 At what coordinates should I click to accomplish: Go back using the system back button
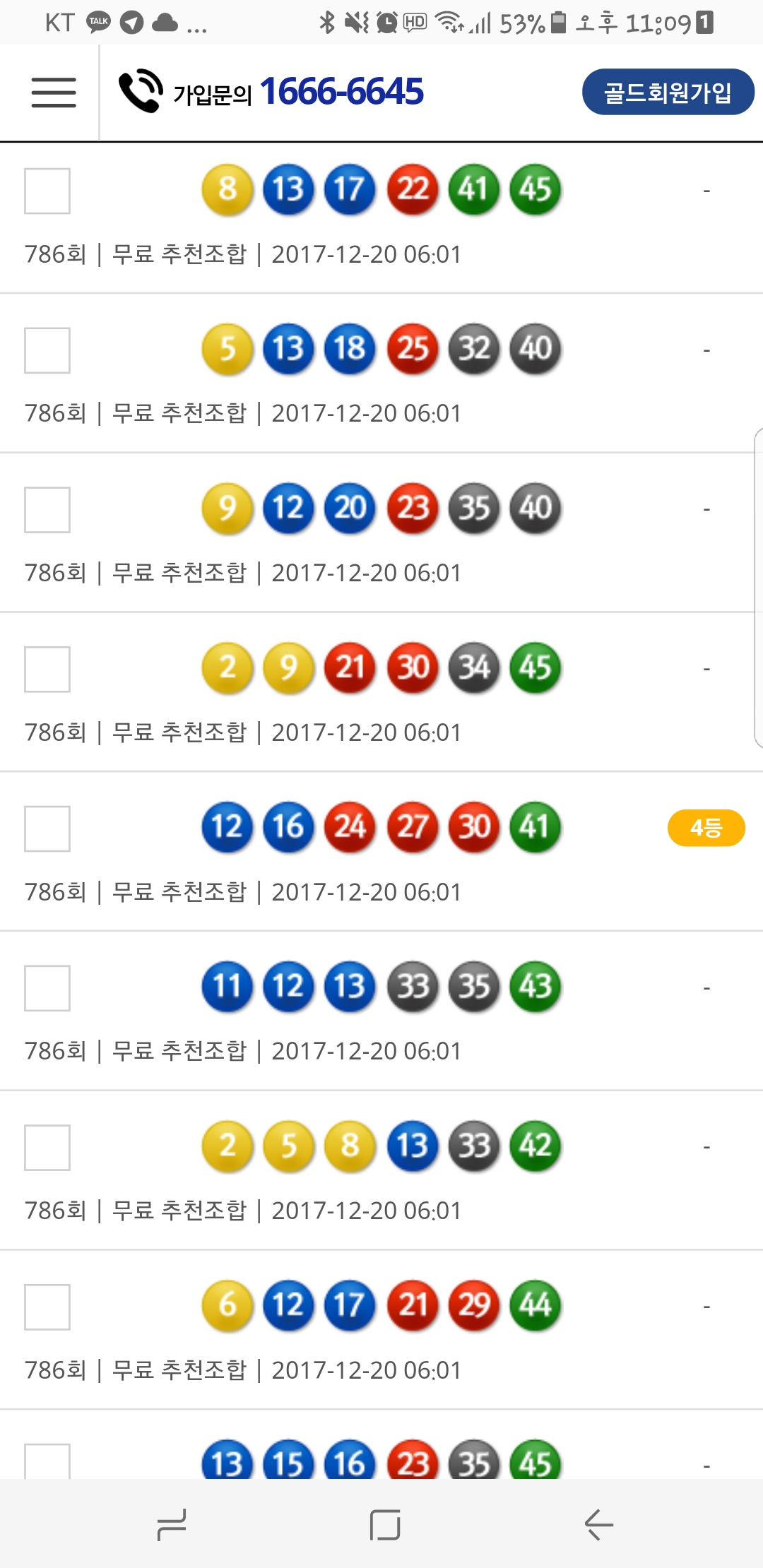[x=598, y=1525]
